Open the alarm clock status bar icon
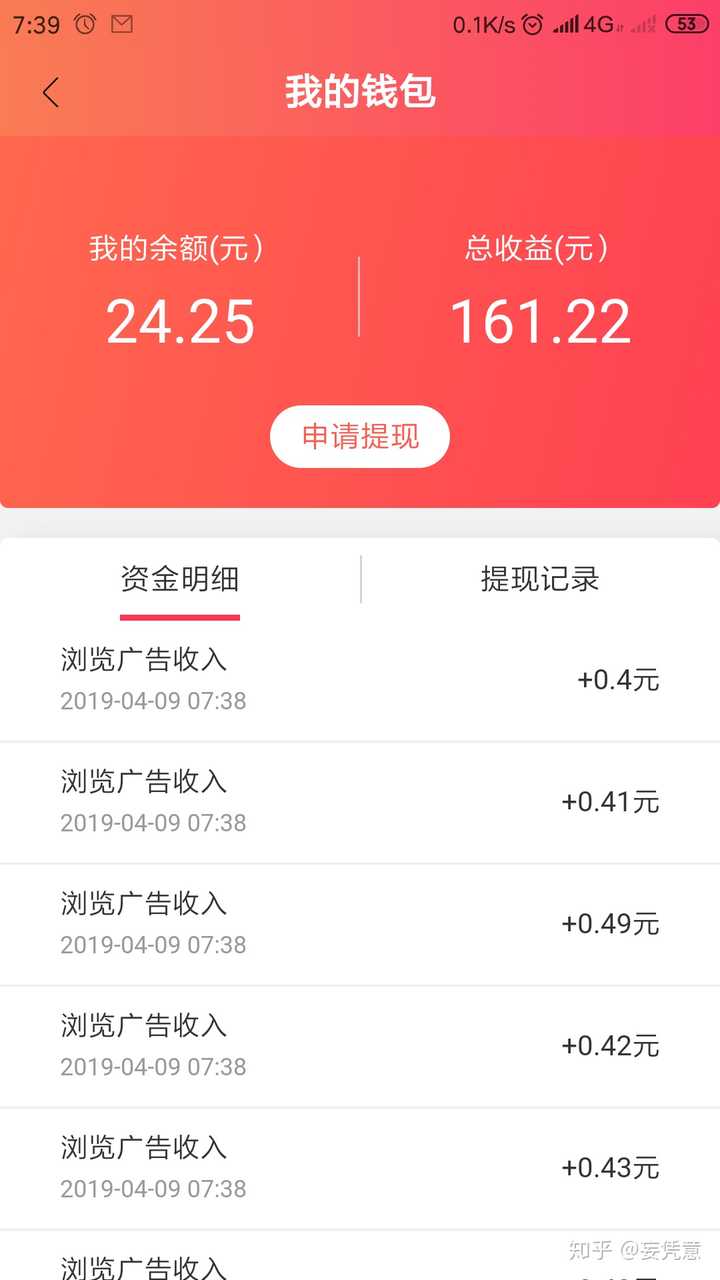The height and width of the screenshot is (1280, 720). click(84, 23)
